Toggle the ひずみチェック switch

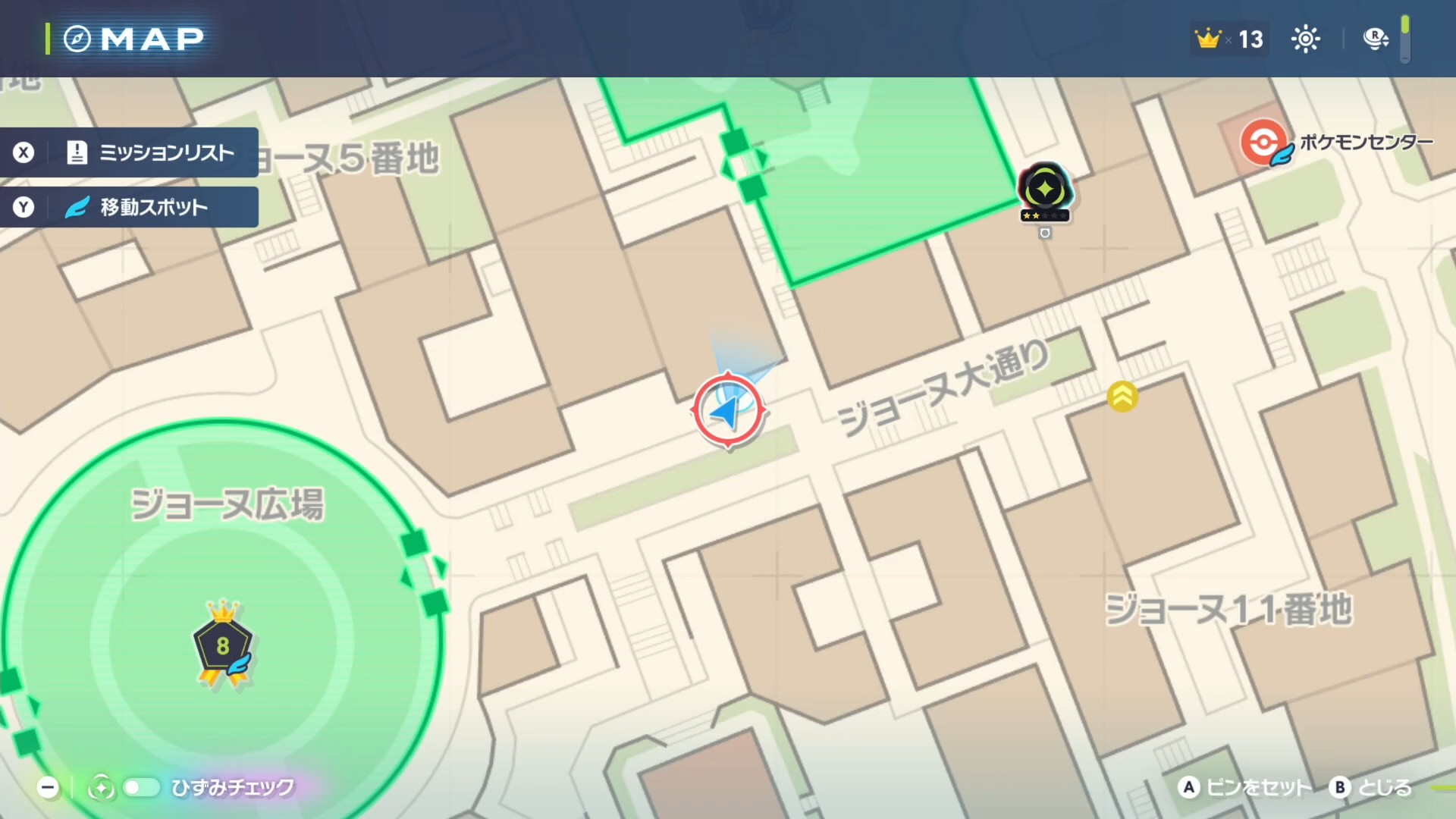pos(142,788)
